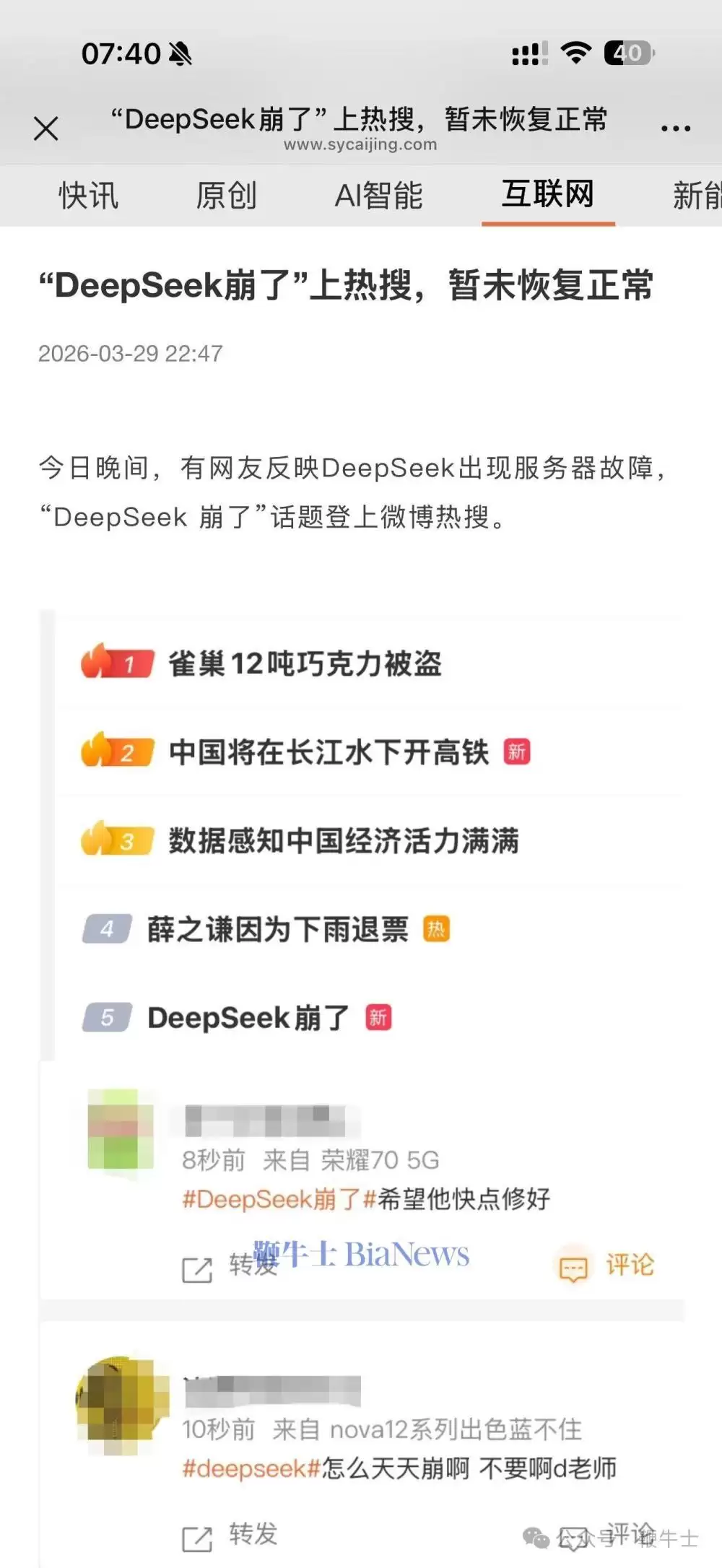Open trending item "DeepSeek 崩了"

(245, 1018)
